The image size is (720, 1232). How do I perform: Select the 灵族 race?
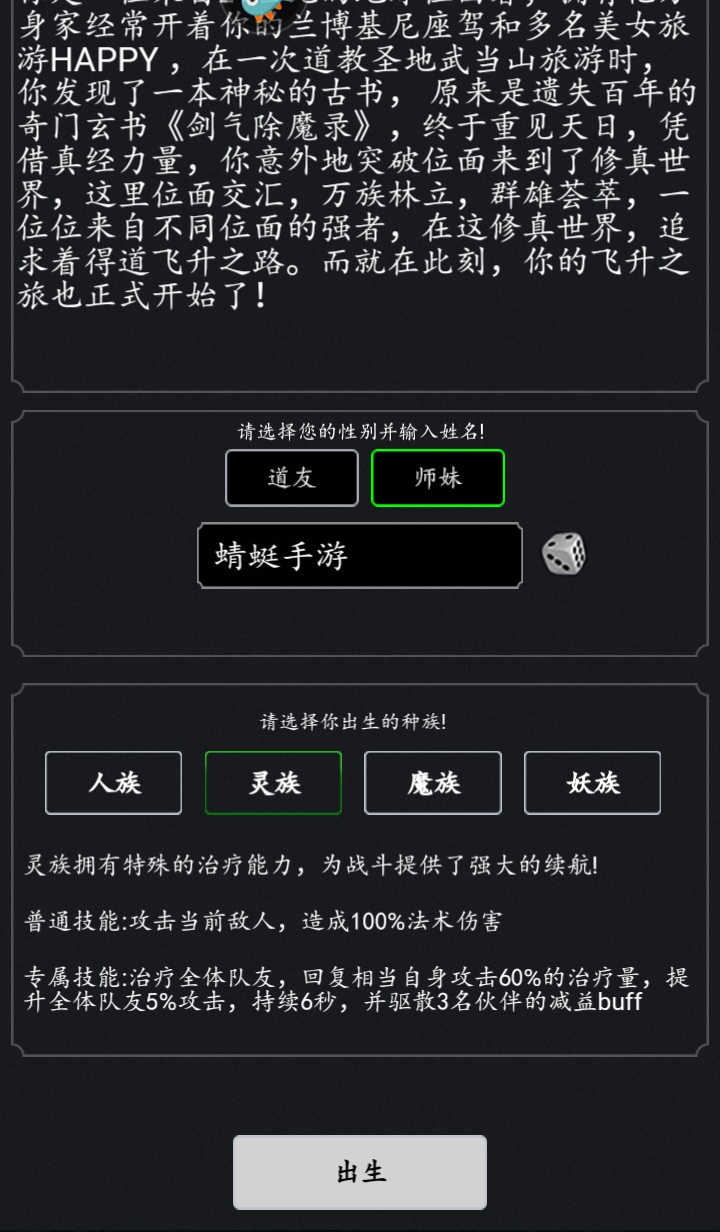click(273, 783)
